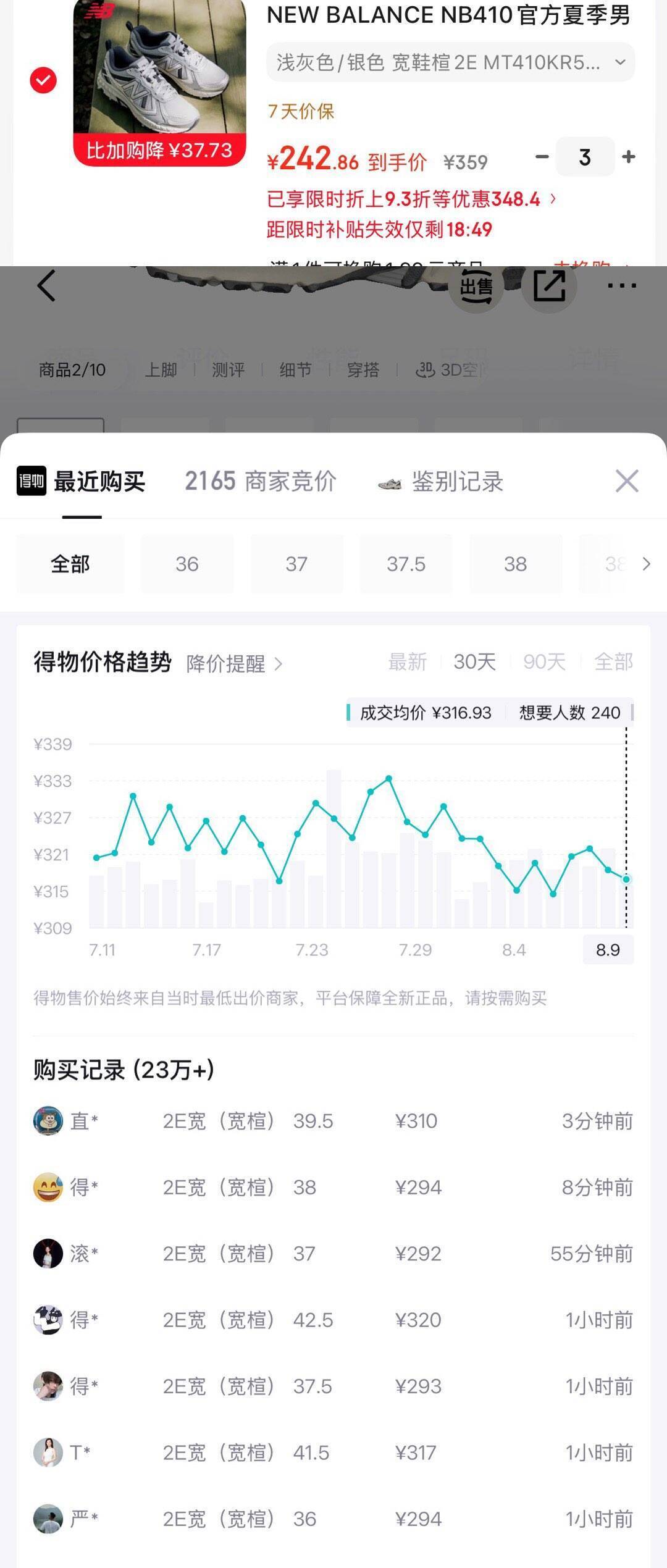Screen dimensions: 667x1568
Task: Open the 出售 sell icon
Action: click(x=476, y=286)
